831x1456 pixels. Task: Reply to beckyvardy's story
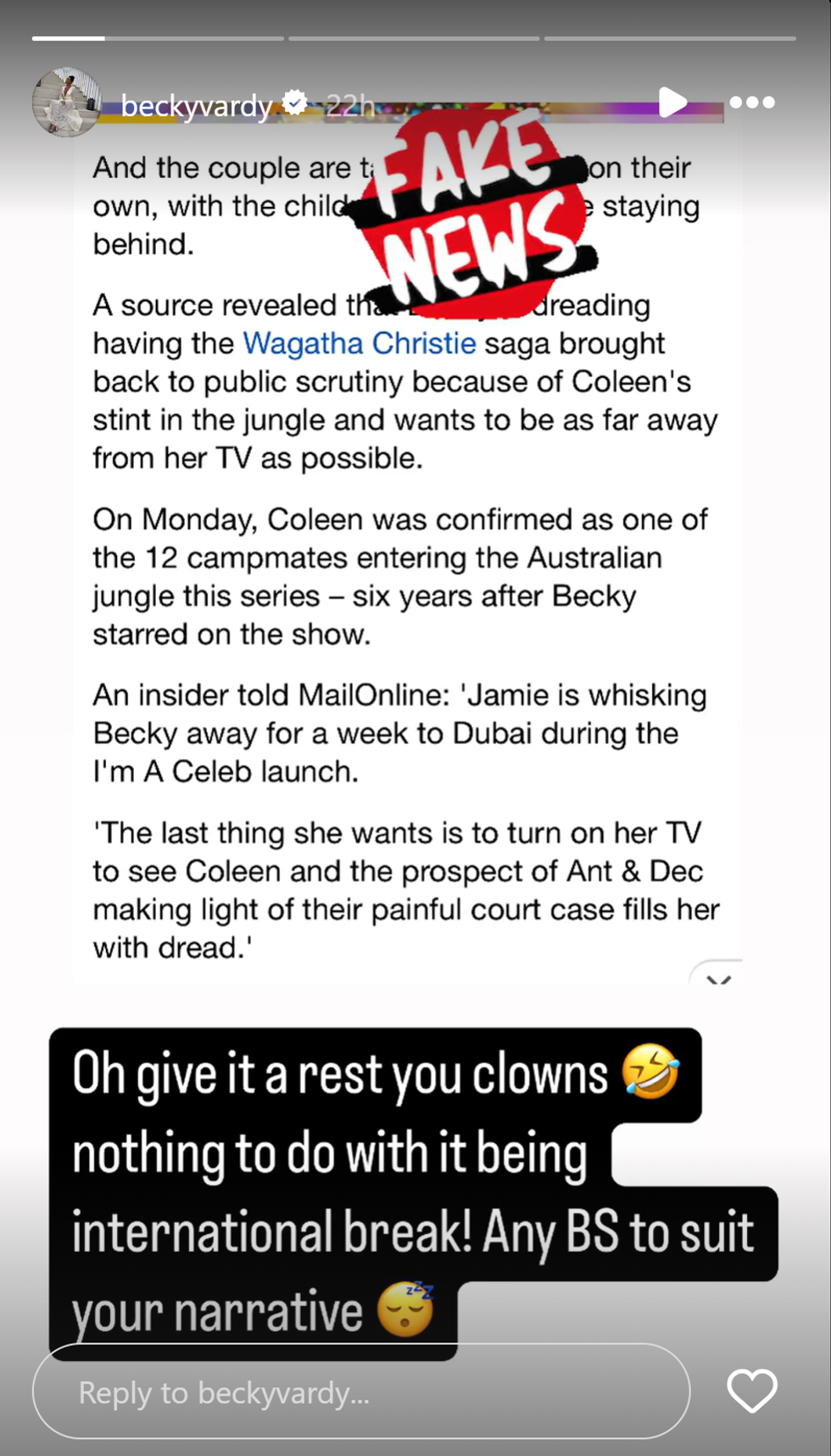360,1392
